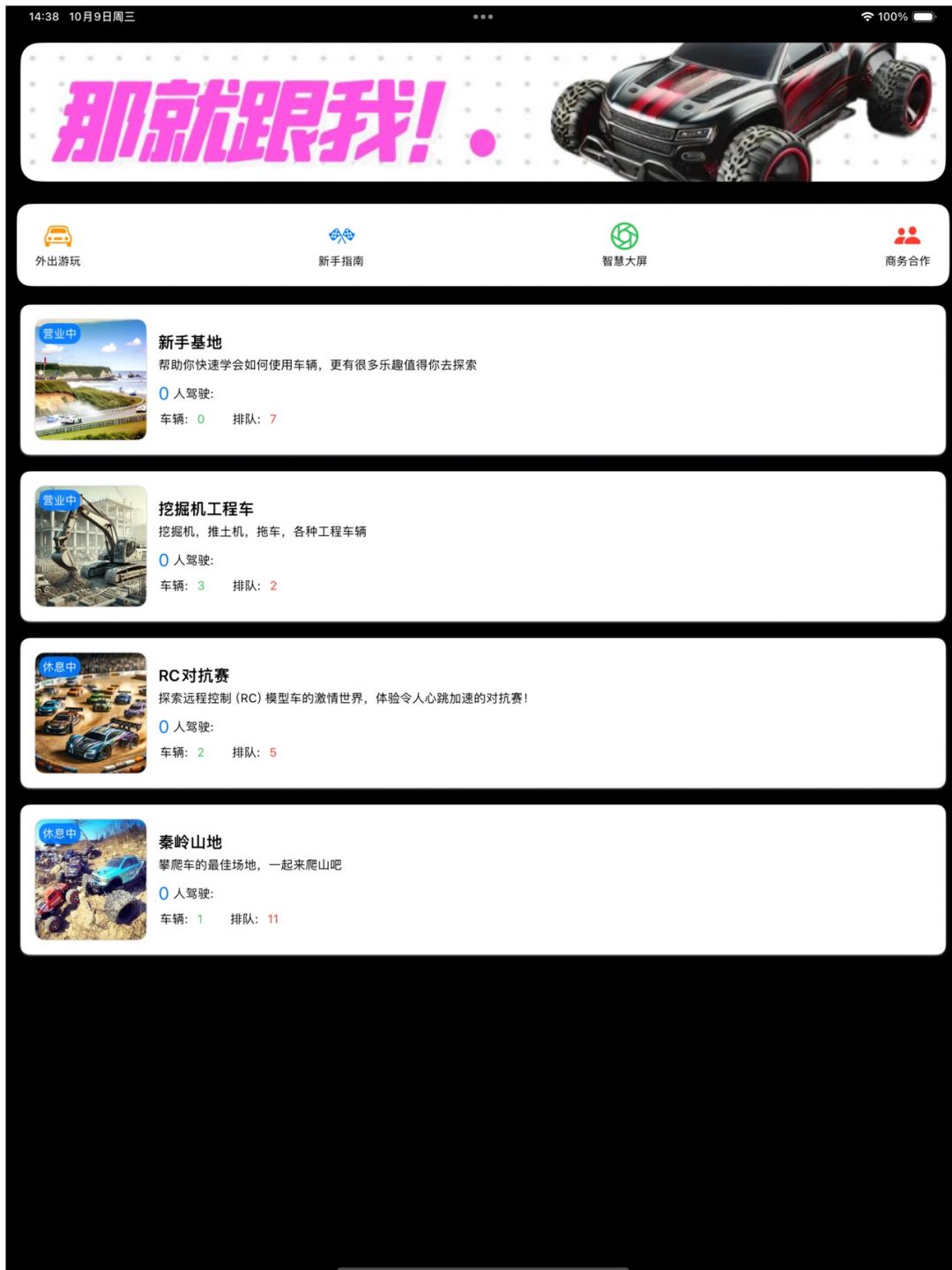Open the 秦岭山地 venue card
952x1270 pixels.
pyautogui.click(x=482, y=880)
